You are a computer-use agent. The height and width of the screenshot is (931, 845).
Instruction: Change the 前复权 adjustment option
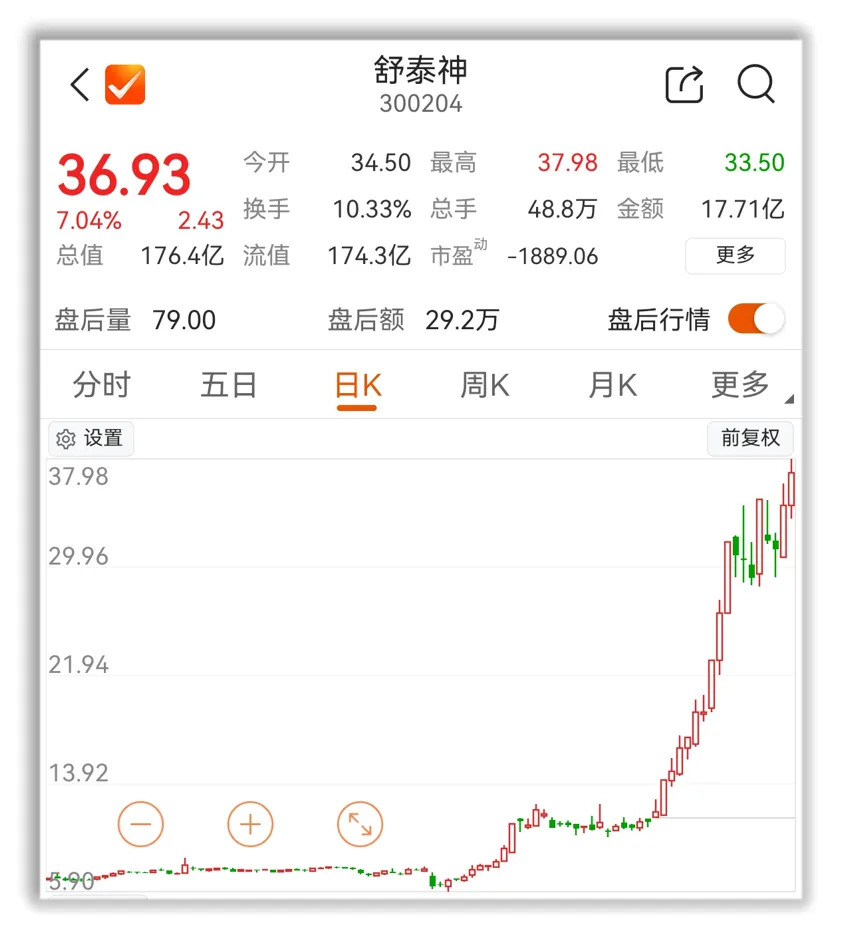750,439
